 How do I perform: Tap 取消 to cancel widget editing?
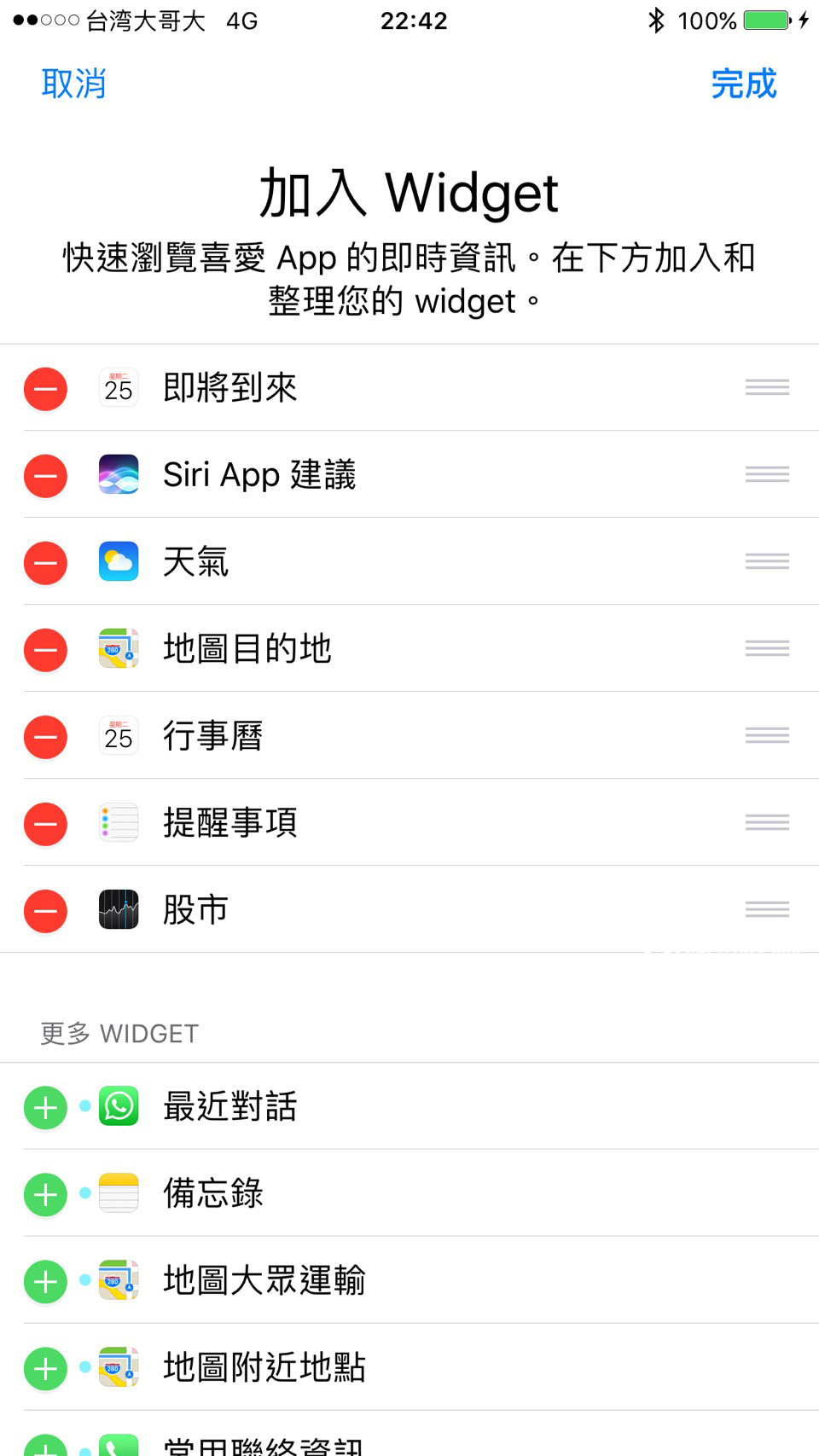[x=74, y=84]
